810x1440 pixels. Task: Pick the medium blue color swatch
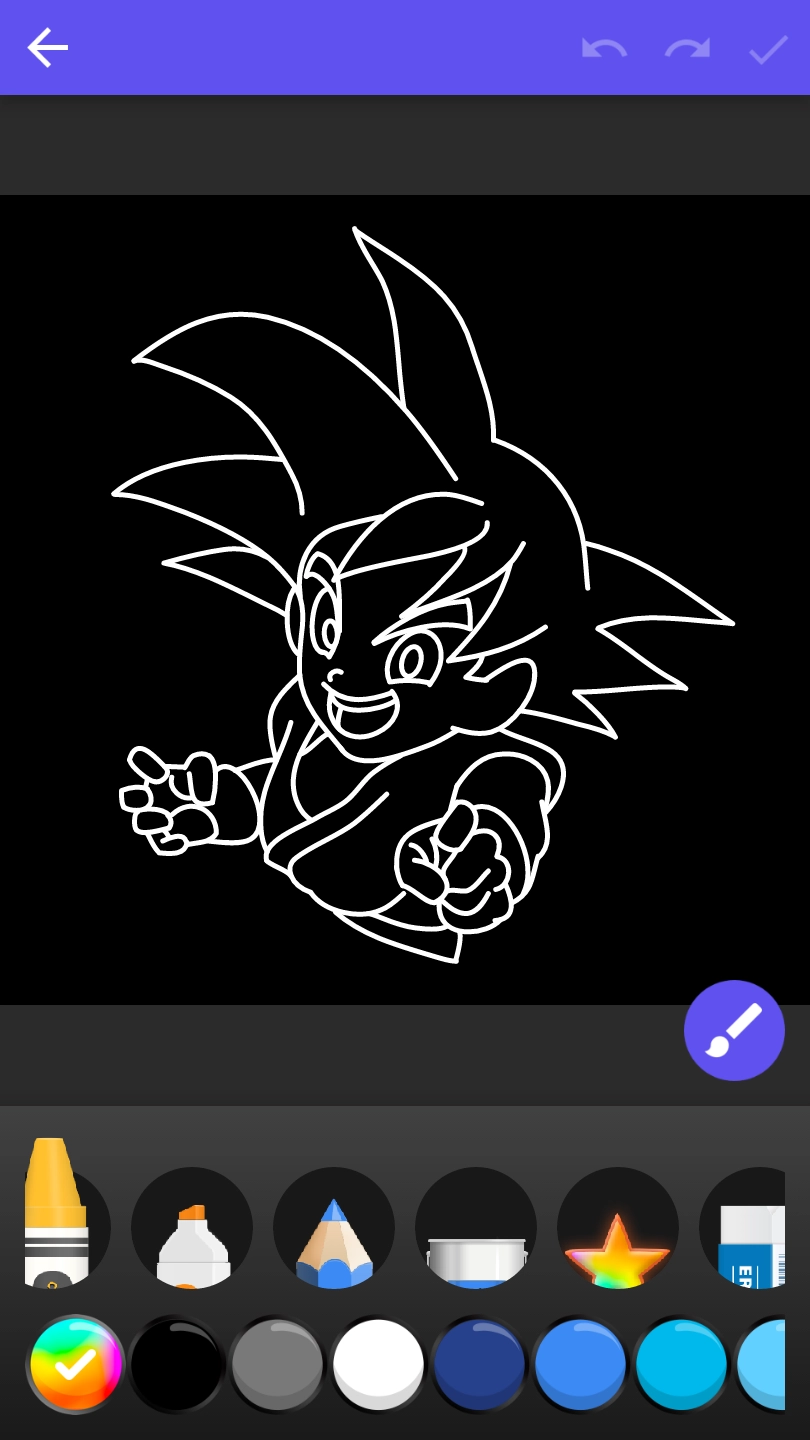click(x=581, y=1364)
